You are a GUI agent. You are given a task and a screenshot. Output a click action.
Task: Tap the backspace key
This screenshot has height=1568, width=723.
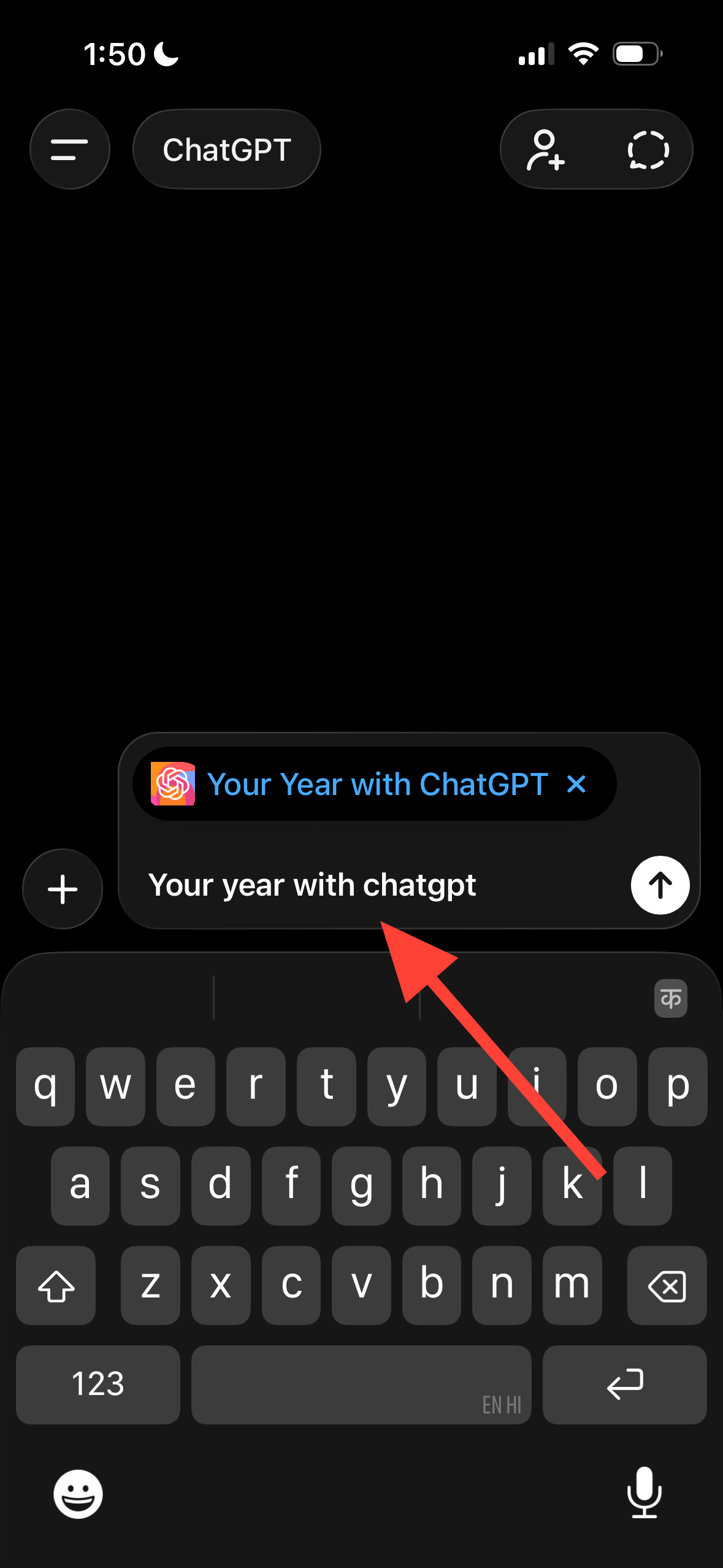[667, 1285]
